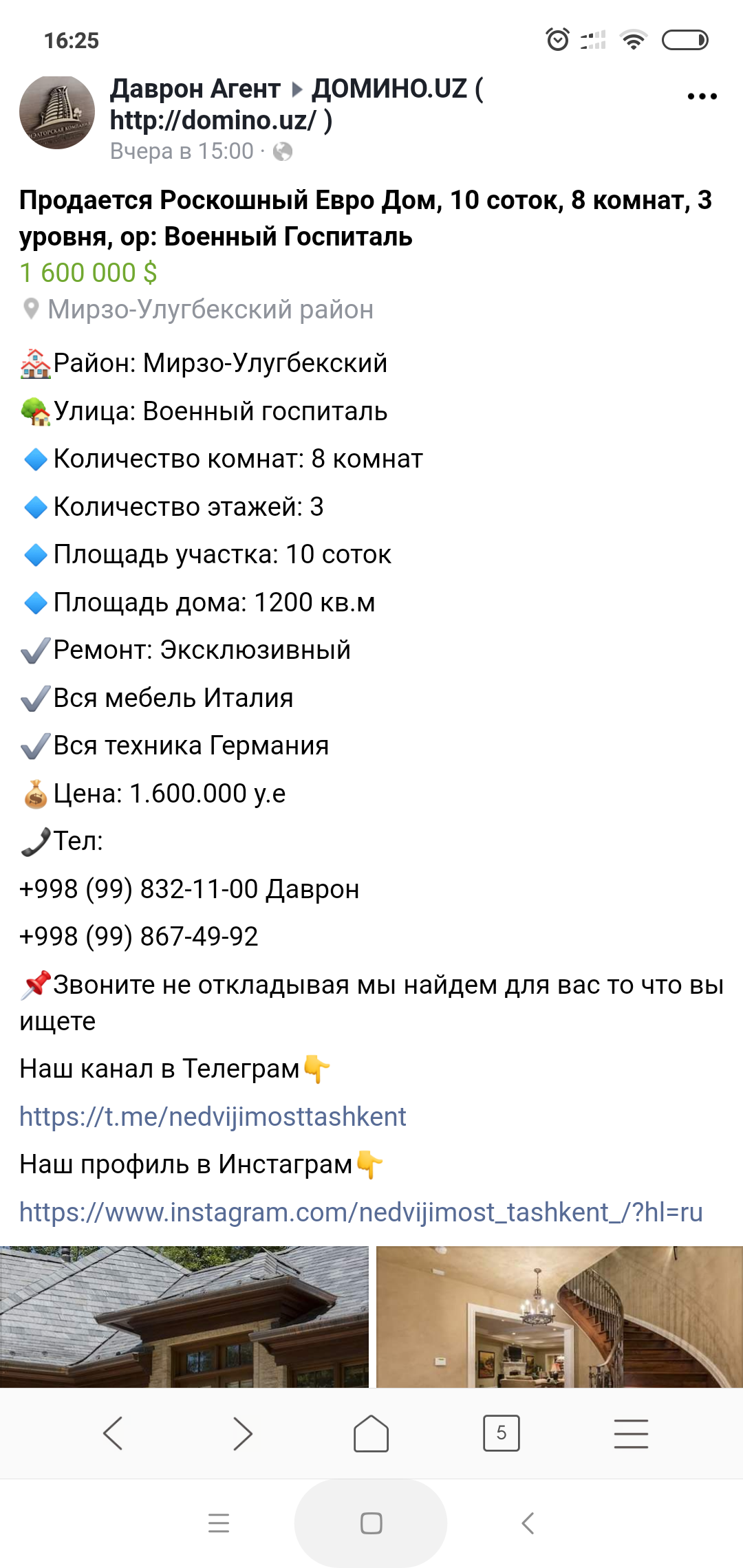Open Даврон Агент's profile picture
Image resolution: width=743 pixels, height=1568 pixels.
pyautogui.click(x=57, y=112)
